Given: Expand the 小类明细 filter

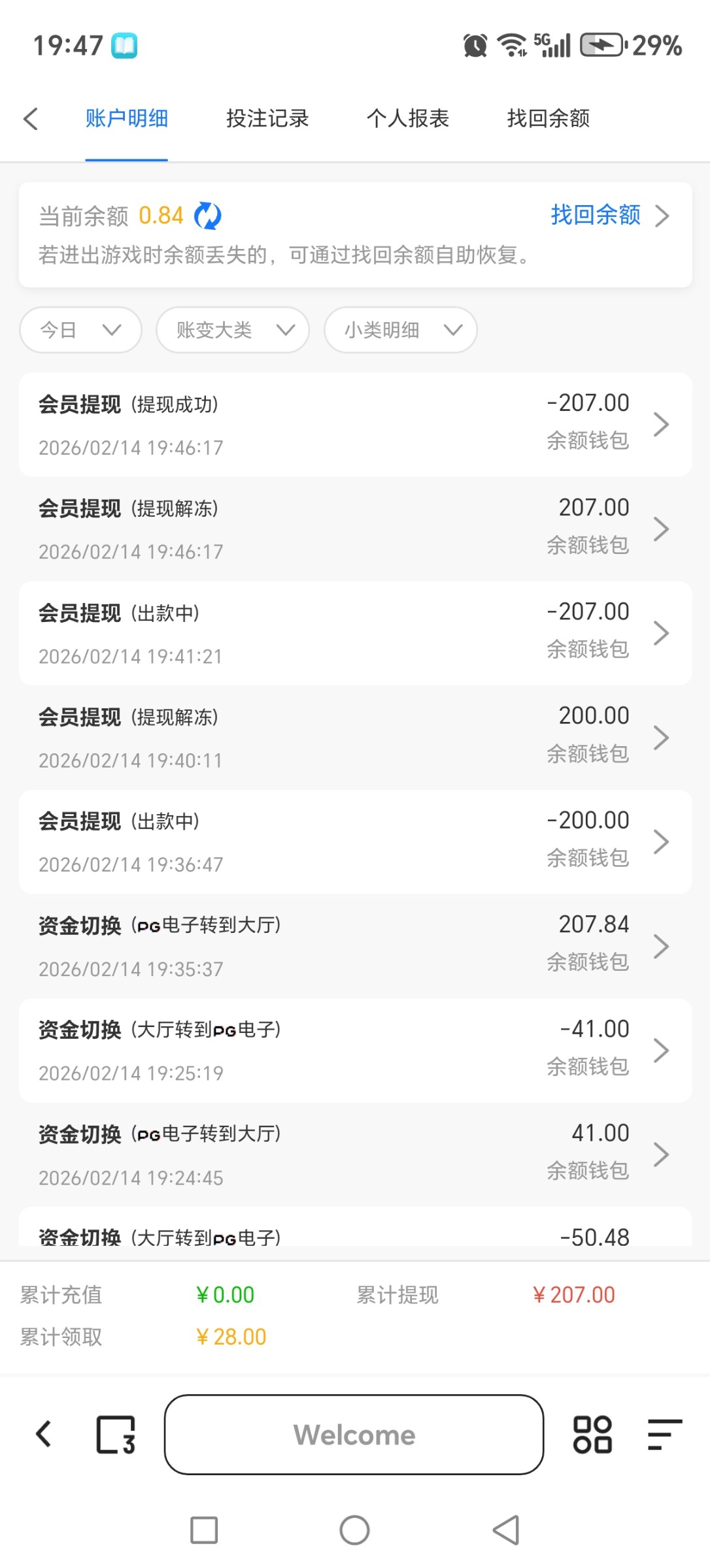Looking at the screenshot, I should (400, 330).
